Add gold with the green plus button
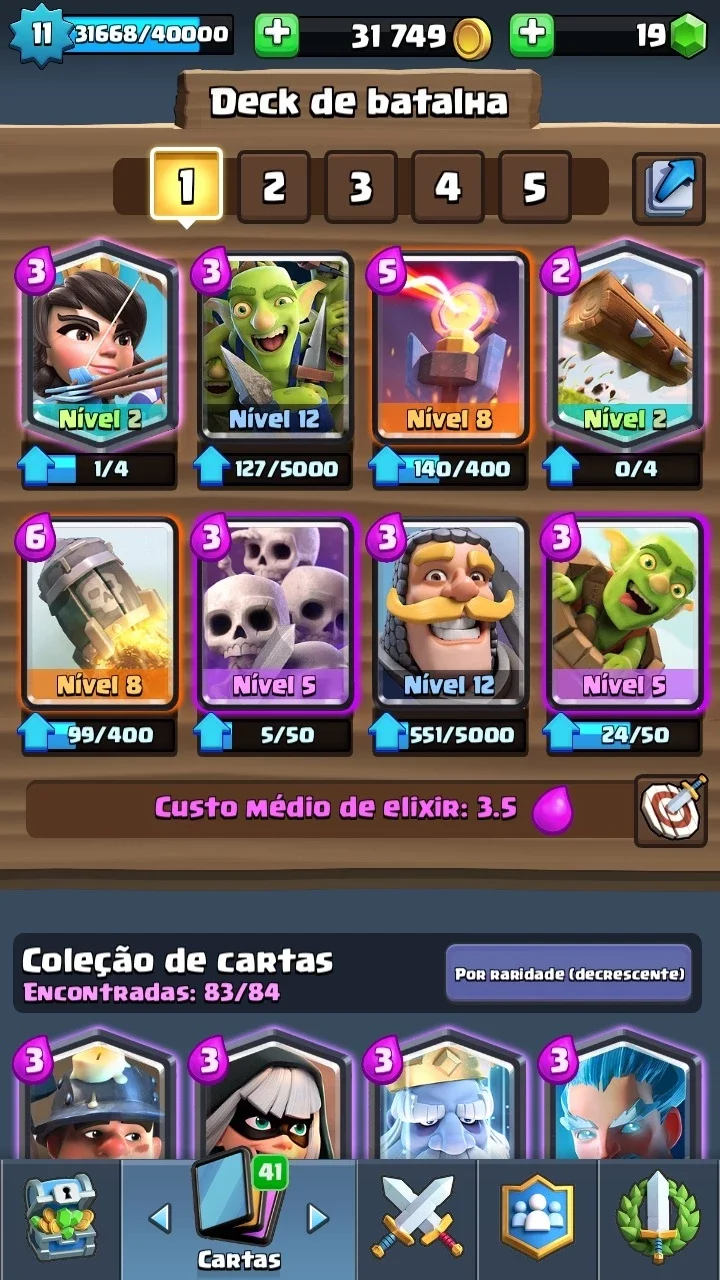 pos(277,35)
